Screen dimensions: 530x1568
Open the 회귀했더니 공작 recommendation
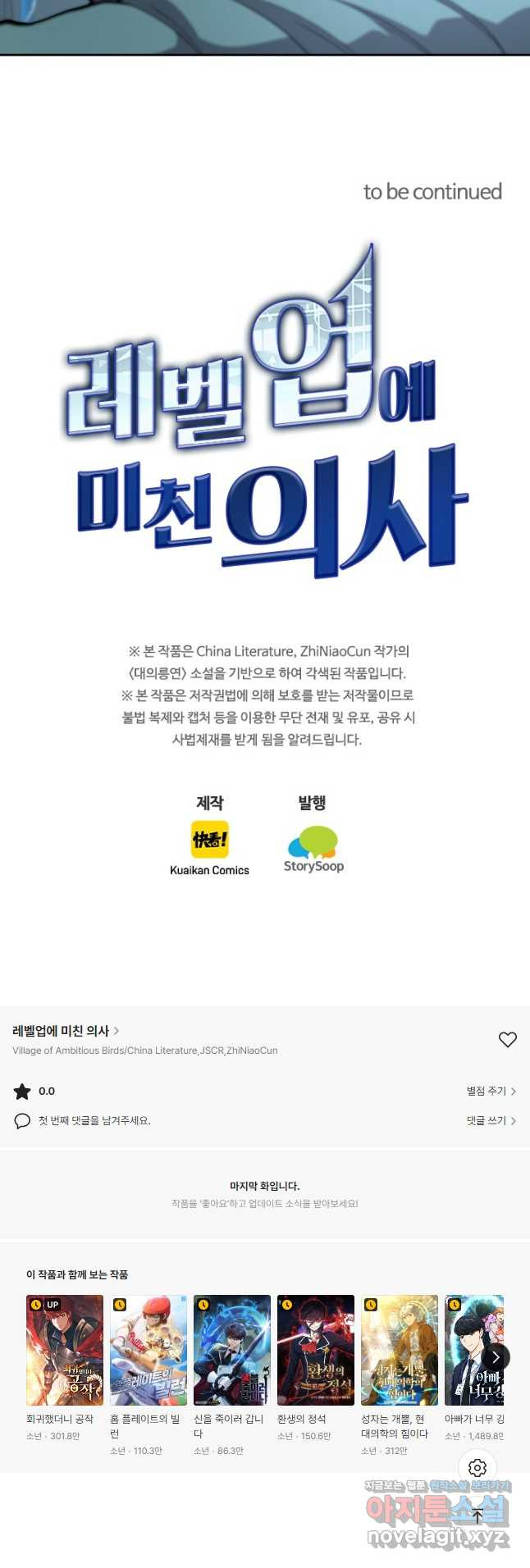point(65,1350)
